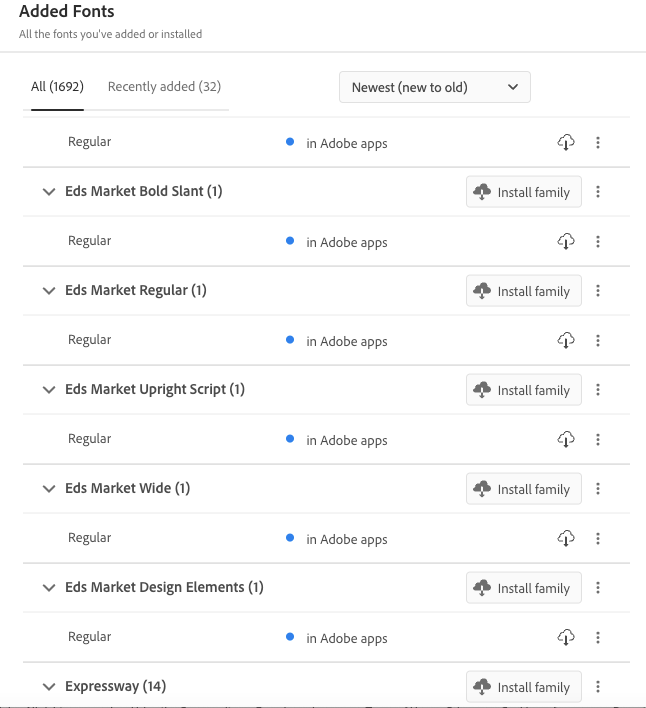Install the Eds Market Bold Slant family
The height and width of the screenshot is (708, 646).
pos(523,192)
